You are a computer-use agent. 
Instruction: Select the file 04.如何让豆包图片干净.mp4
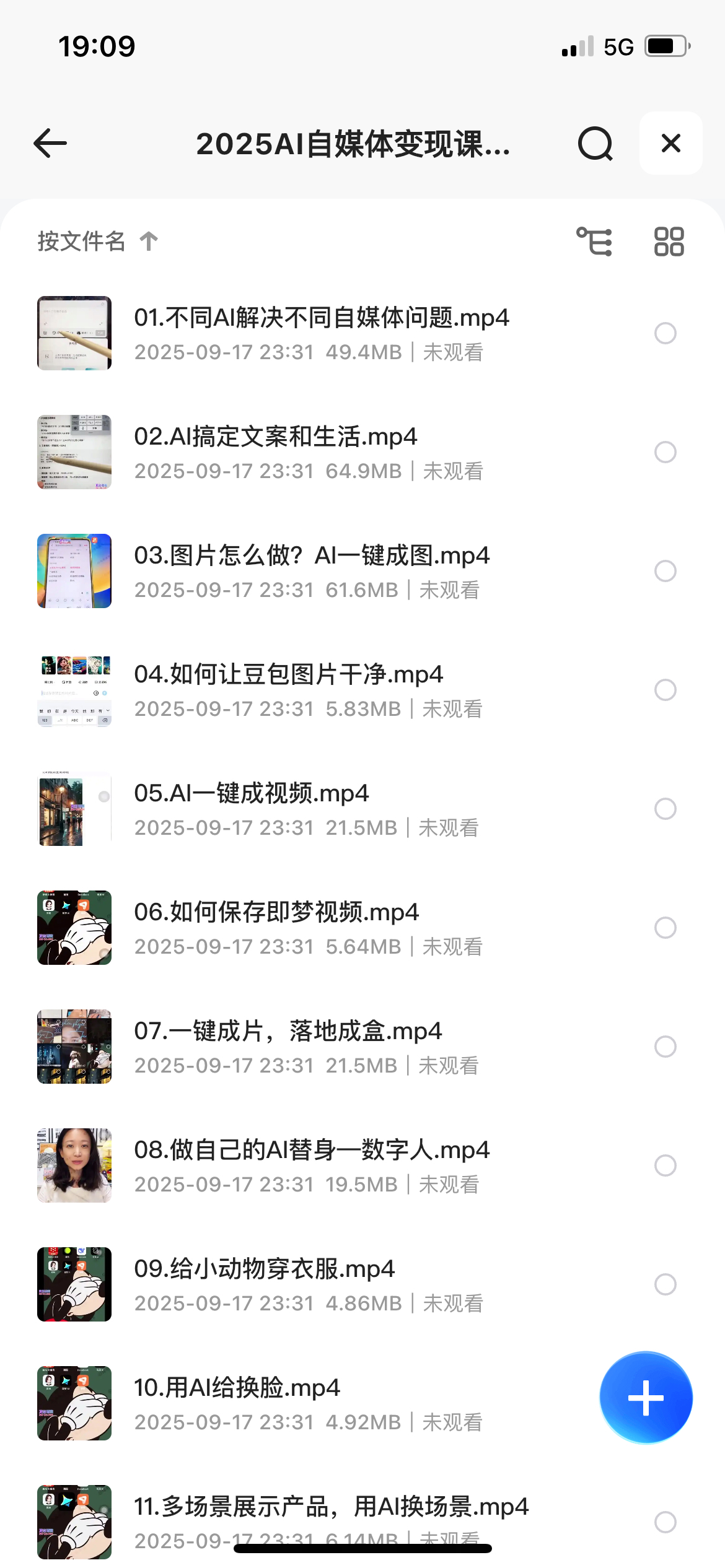coord(665,690)
